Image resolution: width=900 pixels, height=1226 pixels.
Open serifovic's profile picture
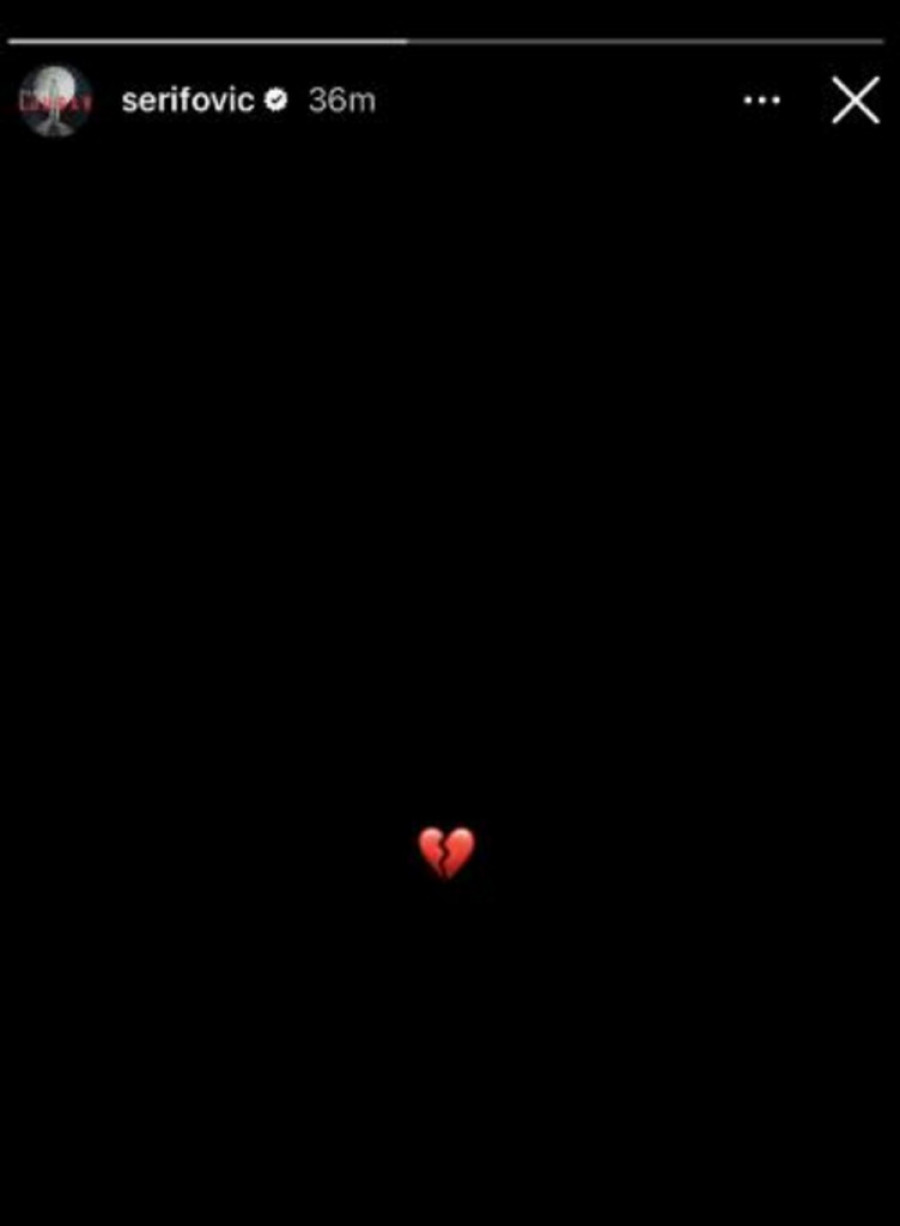pyautogui.click(x=56, y=101)
